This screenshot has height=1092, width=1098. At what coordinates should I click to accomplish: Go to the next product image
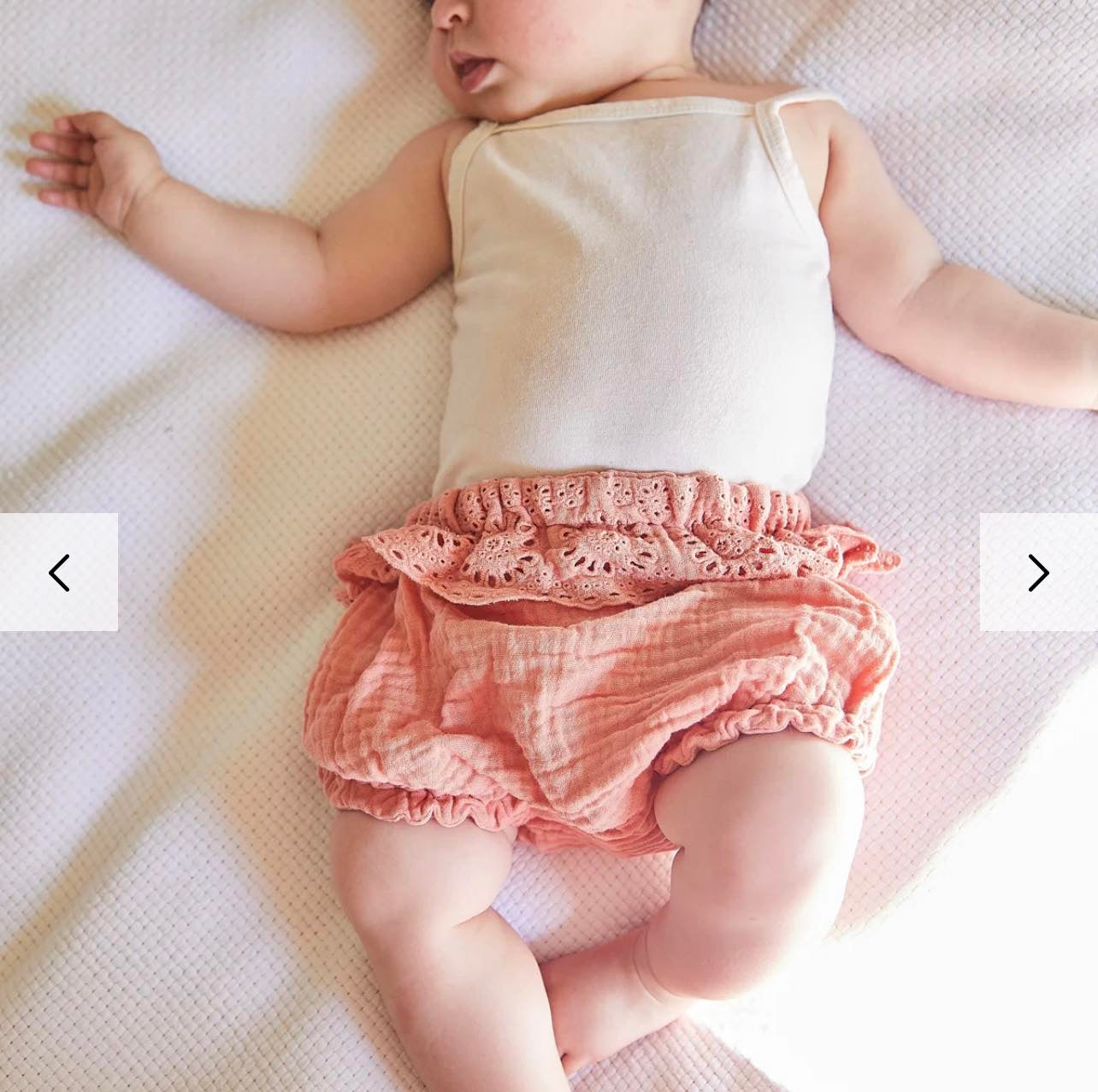tap(1038, 572)
